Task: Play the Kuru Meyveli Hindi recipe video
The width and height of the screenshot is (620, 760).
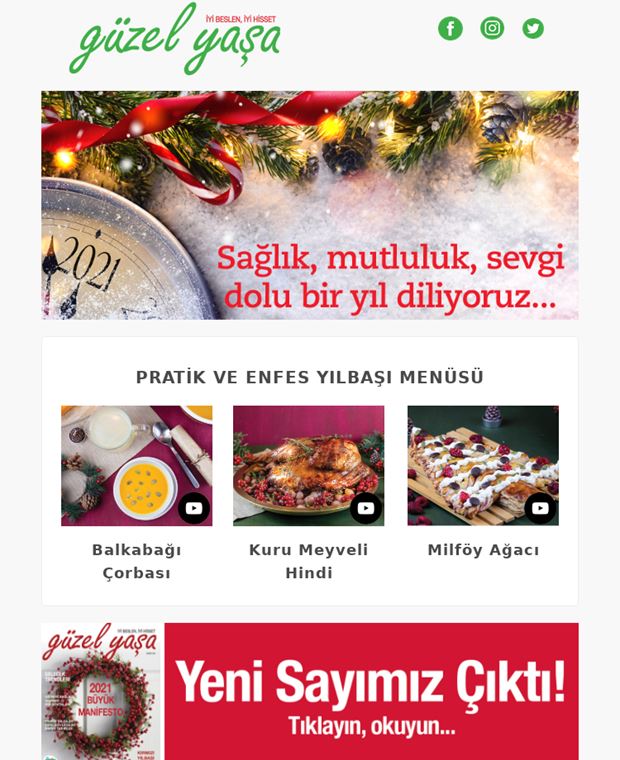Action: tap(366, 508)
